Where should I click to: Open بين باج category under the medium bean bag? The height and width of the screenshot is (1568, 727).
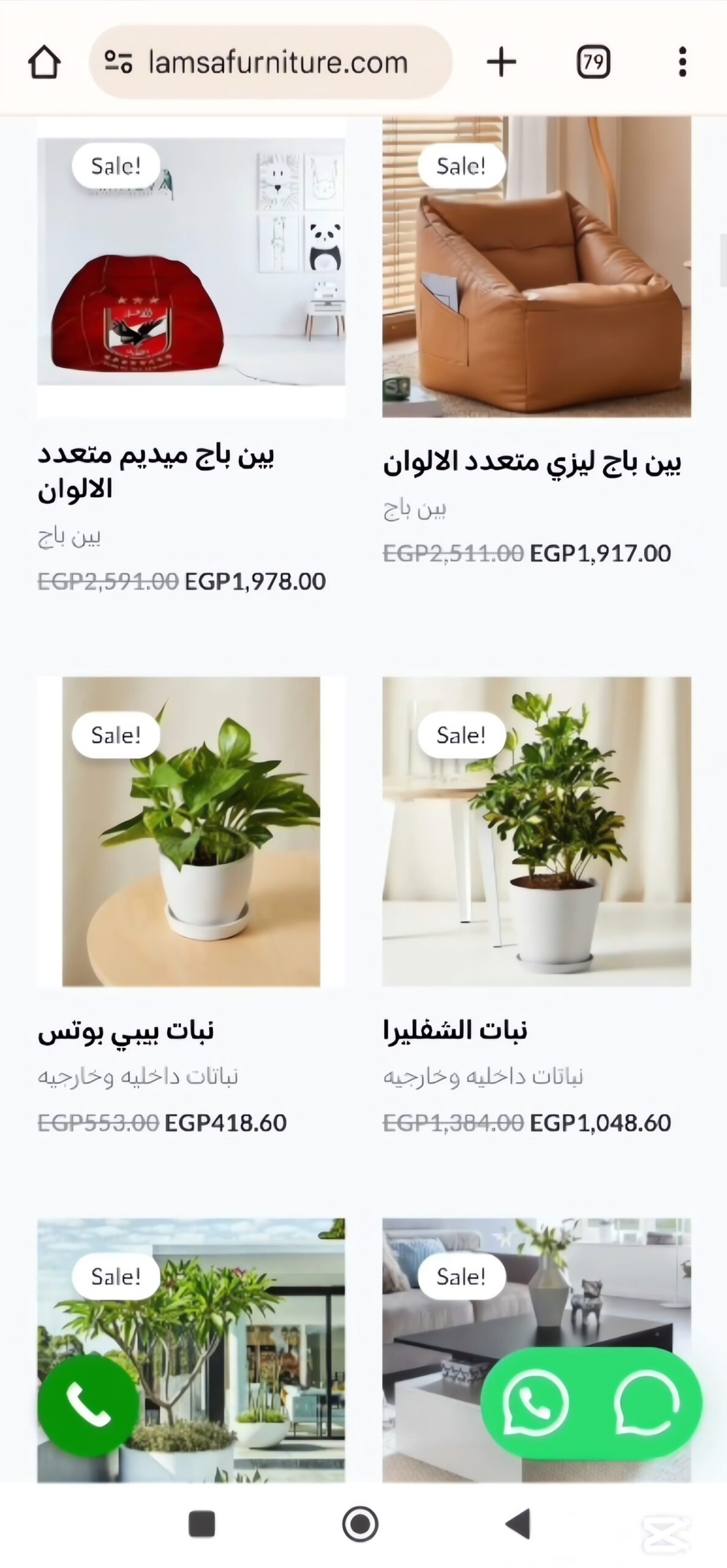pyautogui.click(x=69, y=537)
